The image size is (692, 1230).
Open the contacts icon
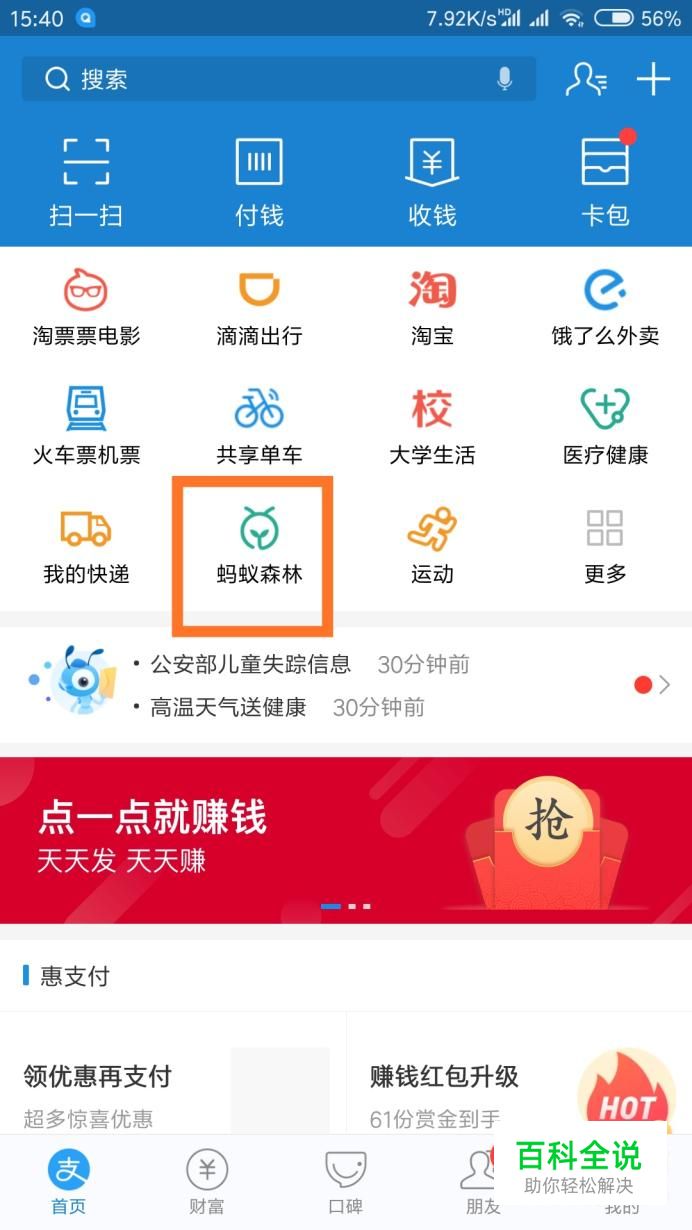coord(585,79)
